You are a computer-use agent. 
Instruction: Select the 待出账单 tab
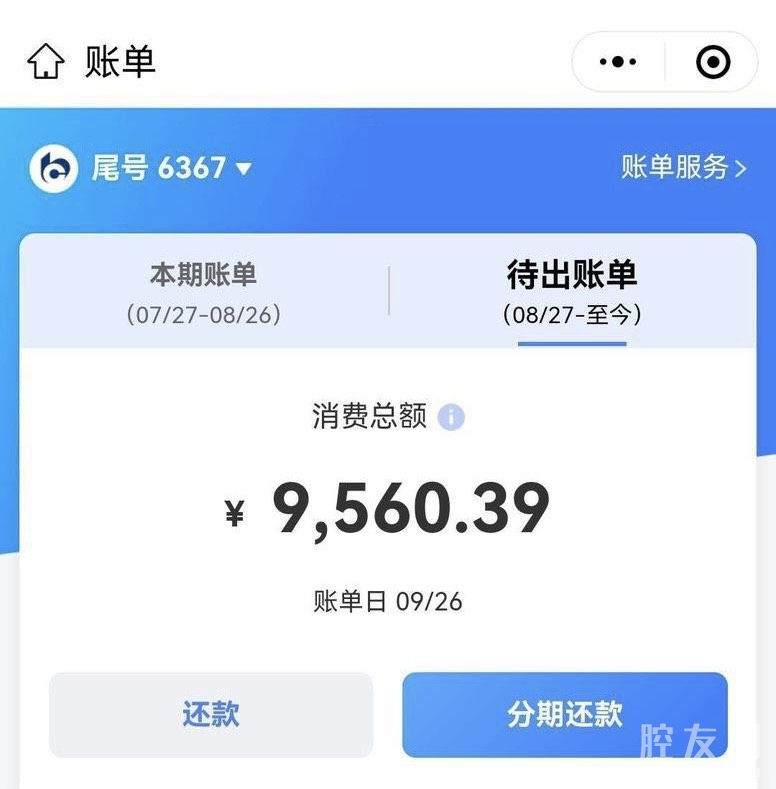point(572,291)
